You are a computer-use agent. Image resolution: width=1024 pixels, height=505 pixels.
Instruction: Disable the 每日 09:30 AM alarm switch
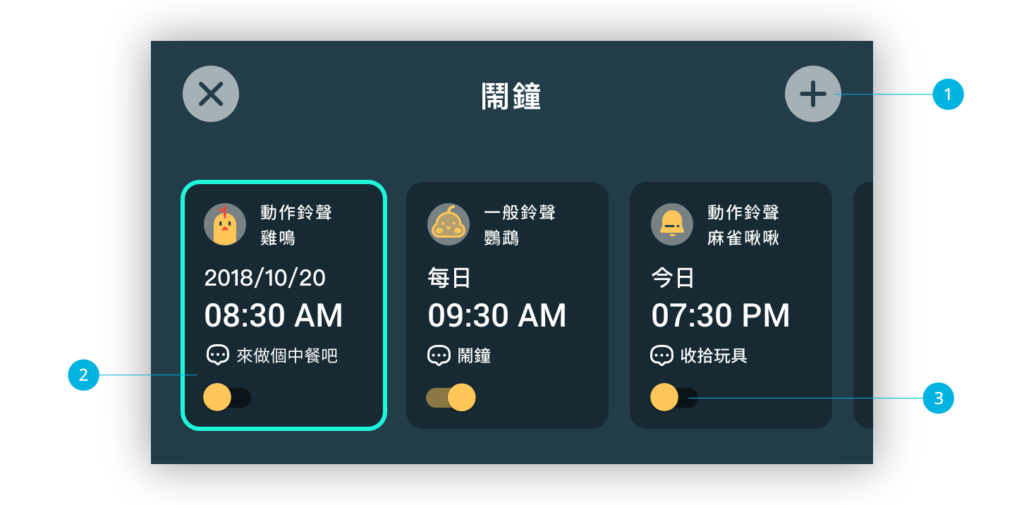[451, 397]
